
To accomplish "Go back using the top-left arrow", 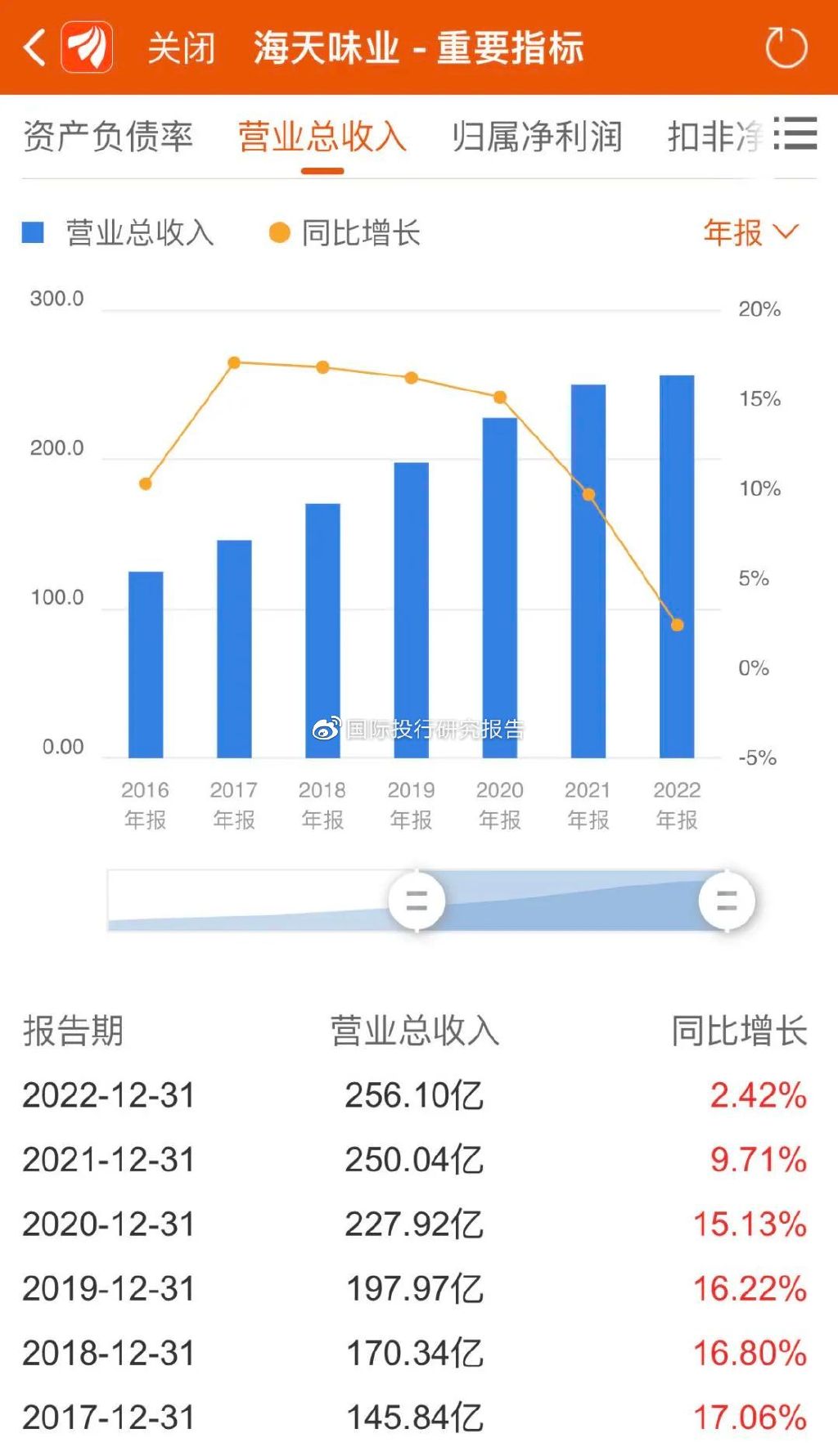I will click(x=34, y=47).
